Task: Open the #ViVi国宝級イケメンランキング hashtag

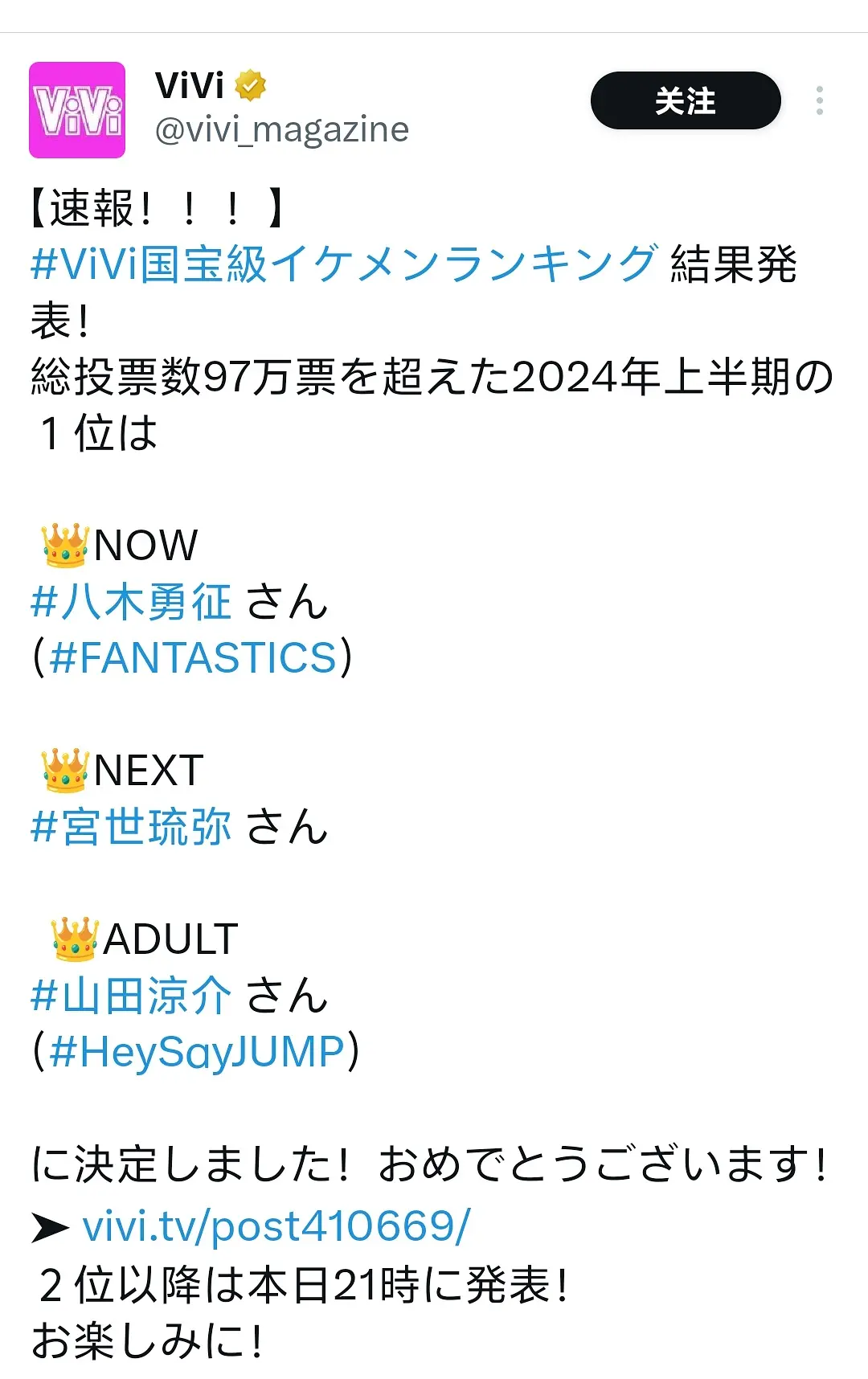Action: 344,264
